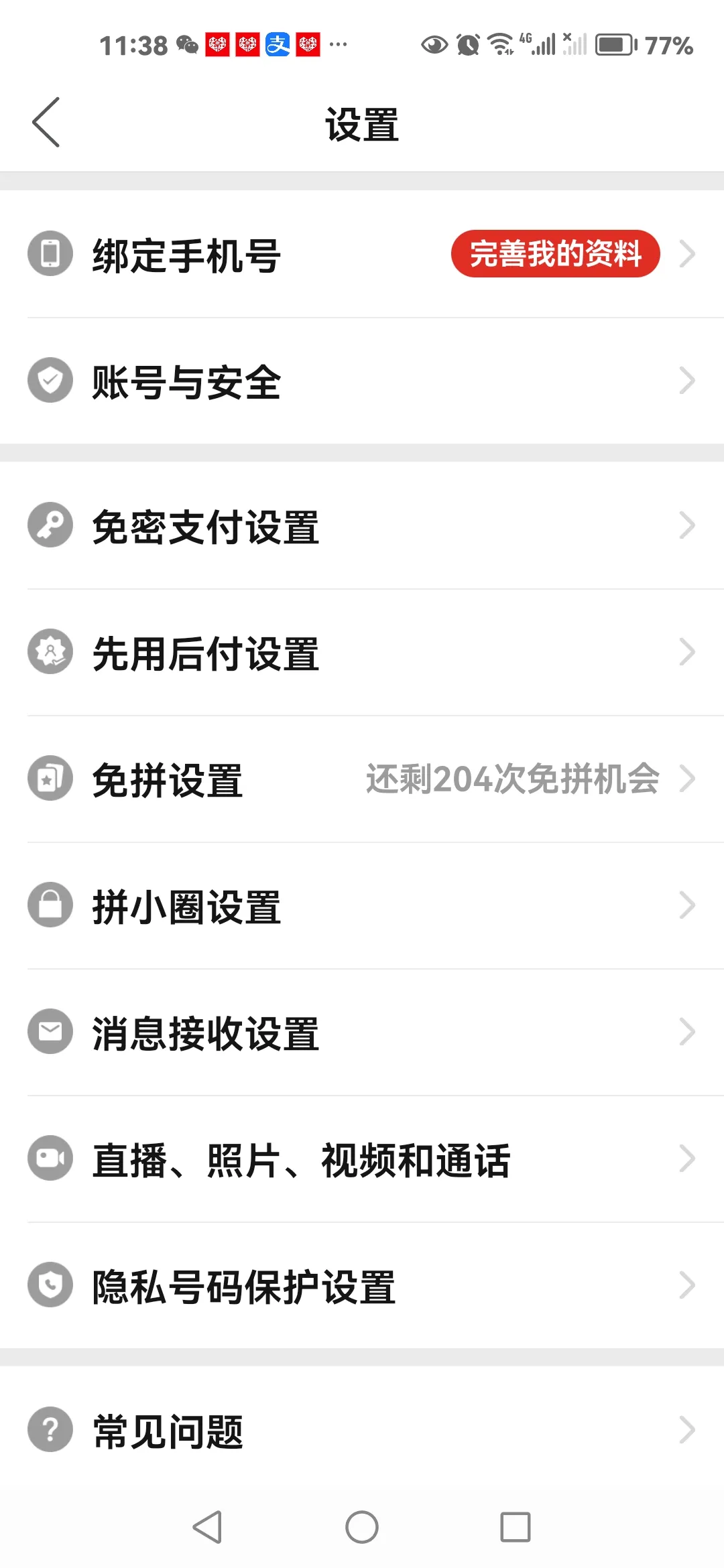This screenshot has height=1568, width=724.
Task: Open 隐私号码保护设置
Action: tap(362, 1285)
